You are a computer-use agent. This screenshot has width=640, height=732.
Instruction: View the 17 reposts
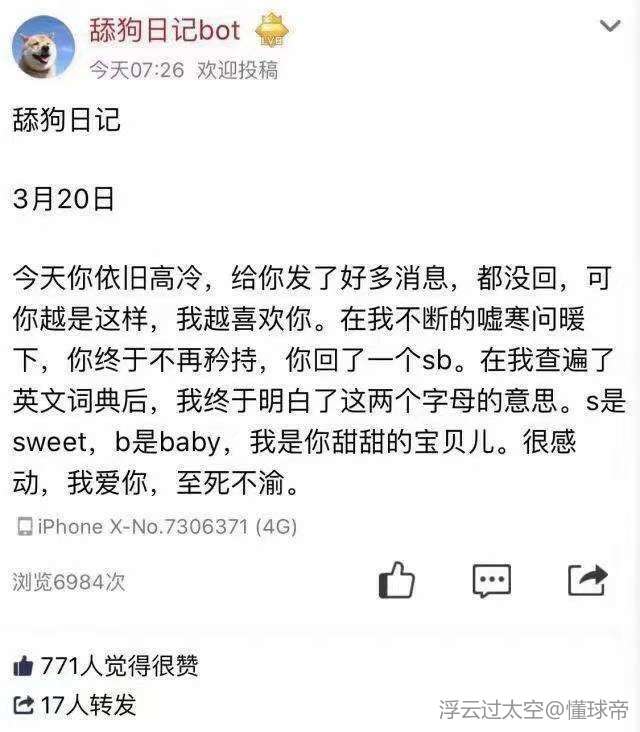coord(75,704)
